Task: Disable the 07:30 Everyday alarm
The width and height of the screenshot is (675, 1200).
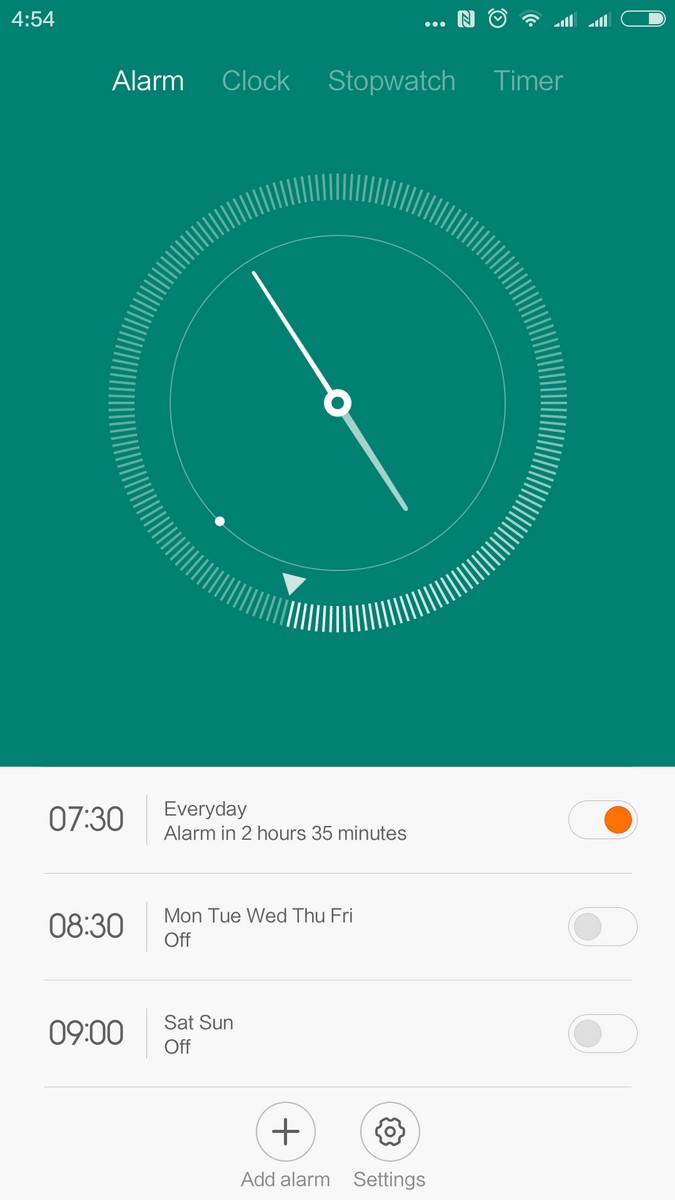Action: pos(602,820)
